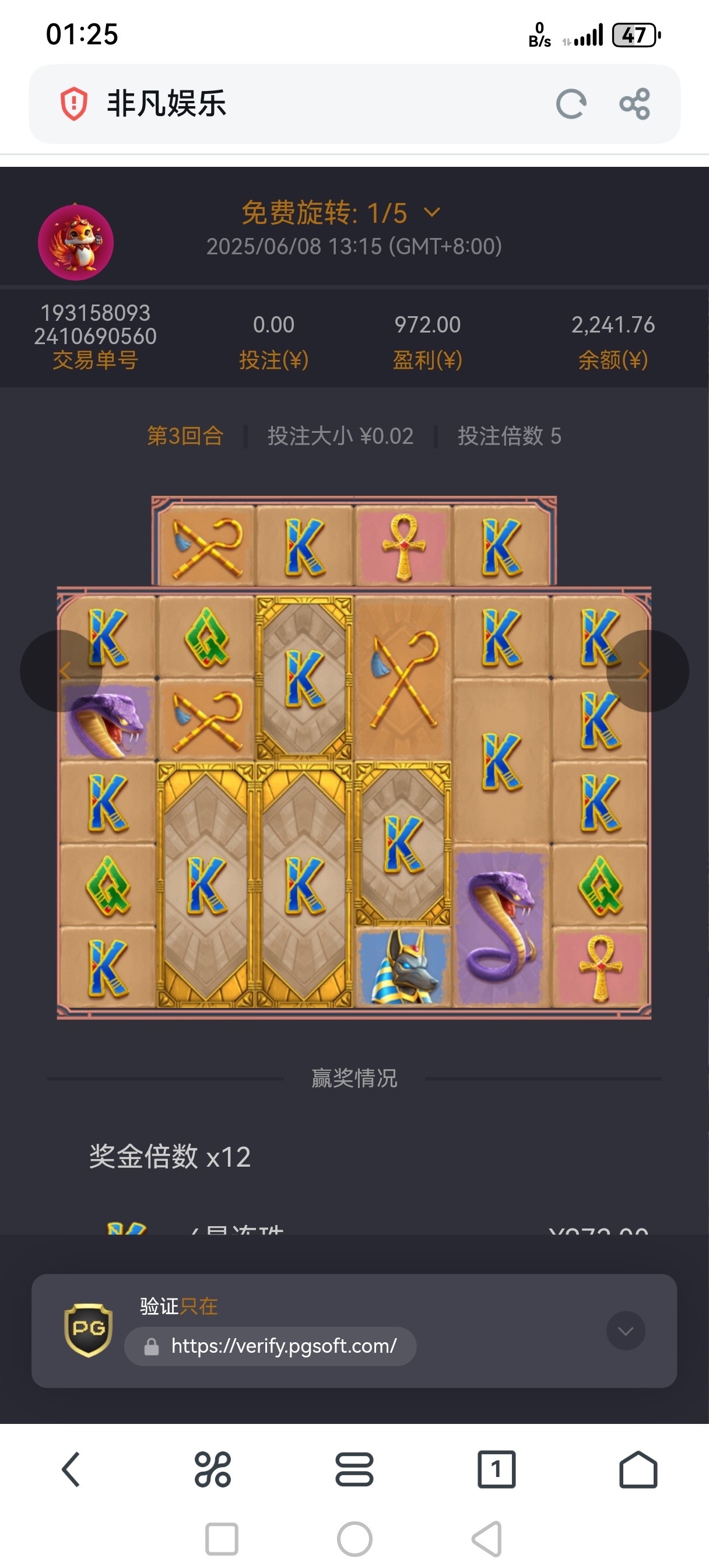Go to the next round with right arrow
The width and height of the screenshot is (709, 1568).
(x=647, y=671)
